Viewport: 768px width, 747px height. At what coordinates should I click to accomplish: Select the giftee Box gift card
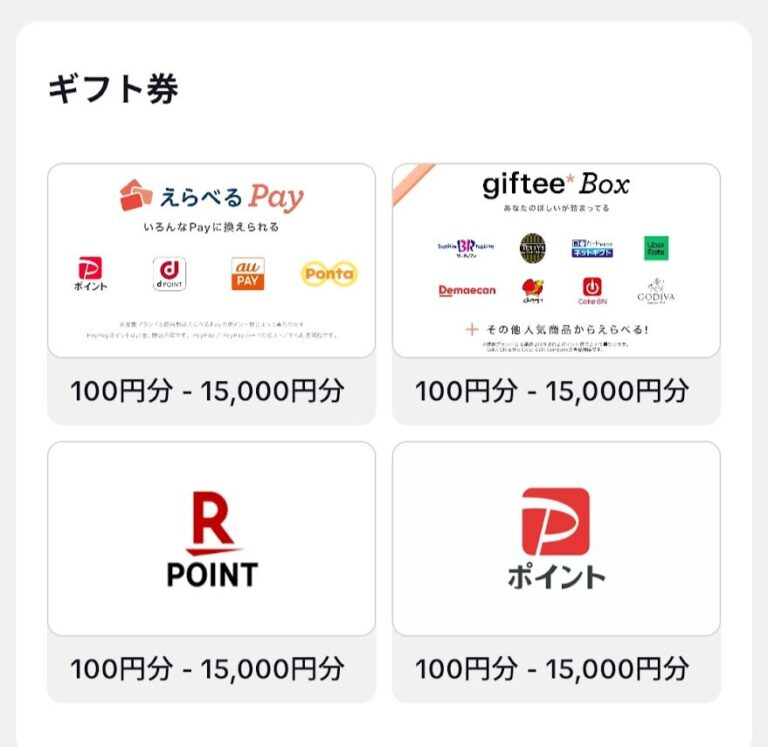coord(556,261)
